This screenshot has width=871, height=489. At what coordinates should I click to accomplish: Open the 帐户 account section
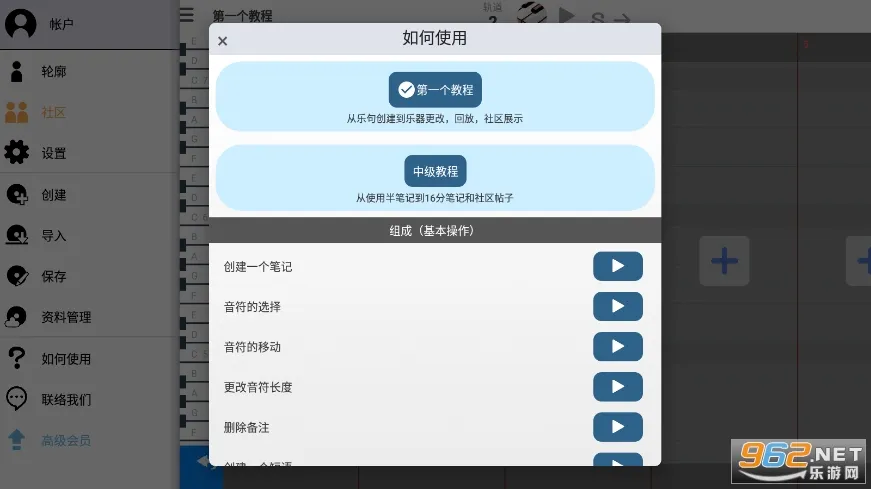point(60,25)
